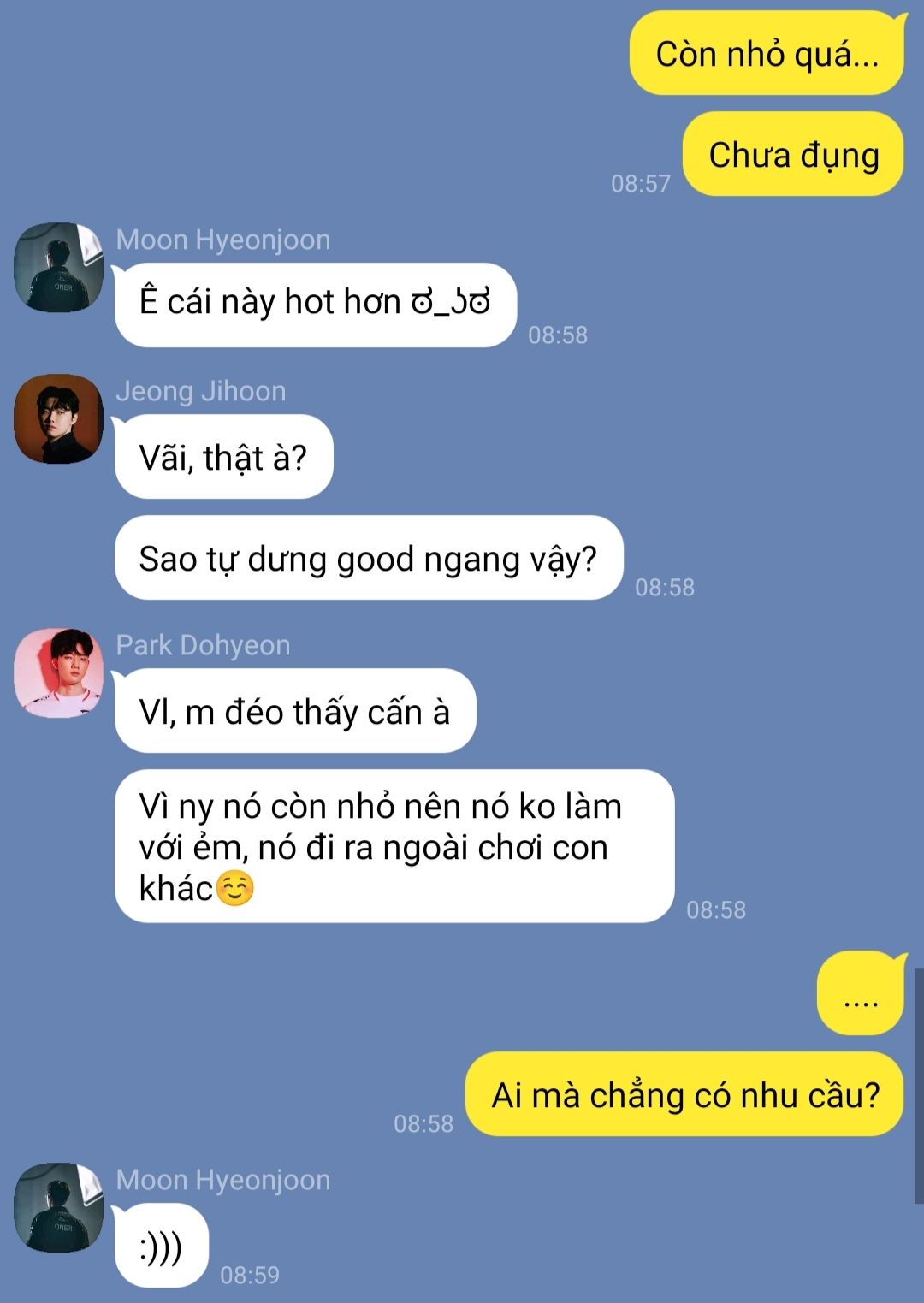This screenshot has width=924, height=1303.
Task: Open Moon Hyeonjoon's avatar beside the ':)))' message
Action: click(x=58, y=1207)
